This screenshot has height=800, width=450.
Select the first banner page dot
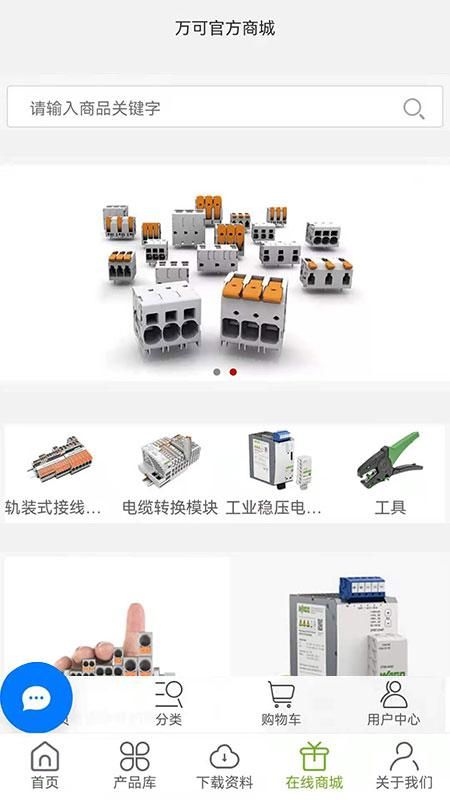[217, 372]
